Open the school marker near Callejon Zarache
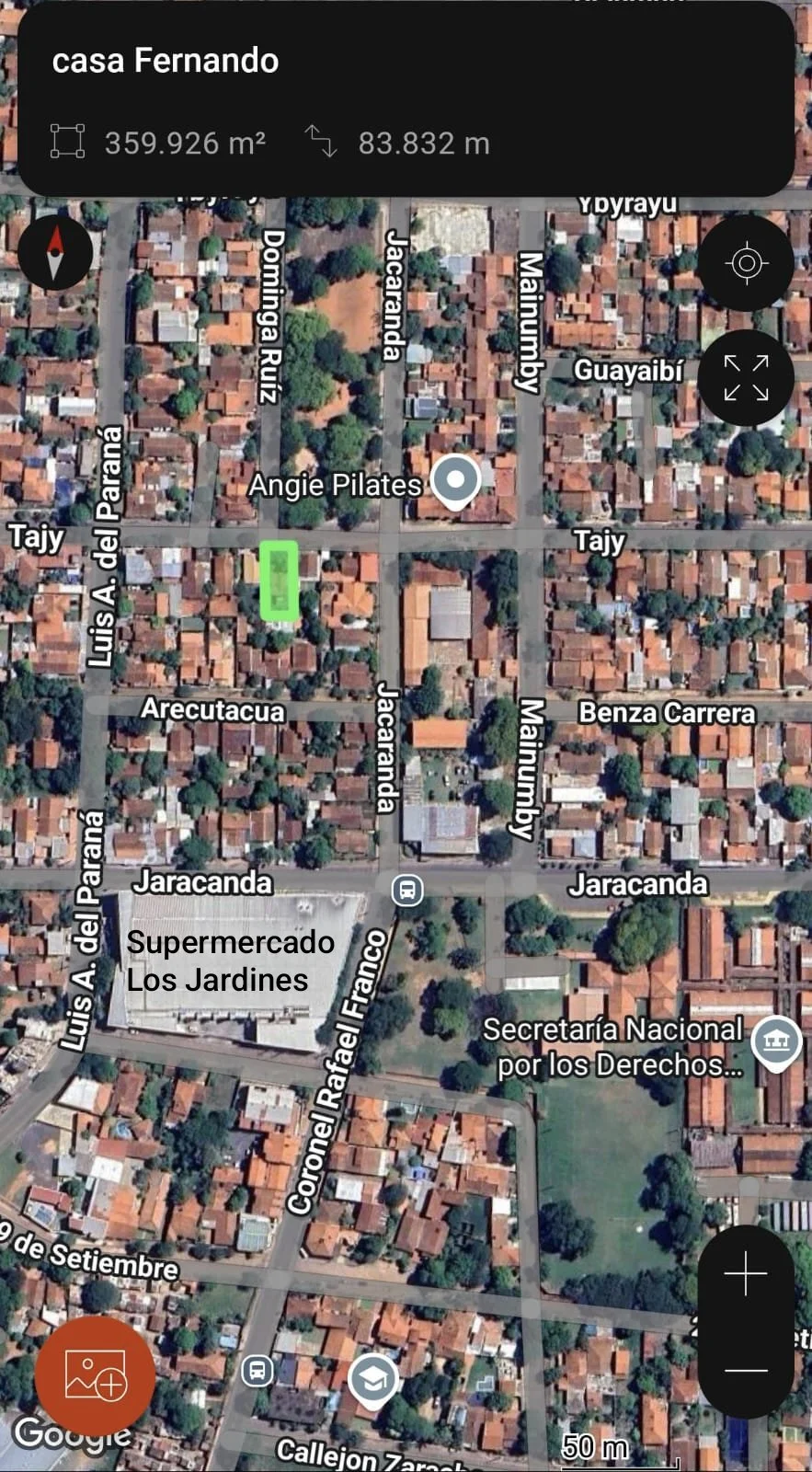812x1472 pixels. pos(372,1379)
